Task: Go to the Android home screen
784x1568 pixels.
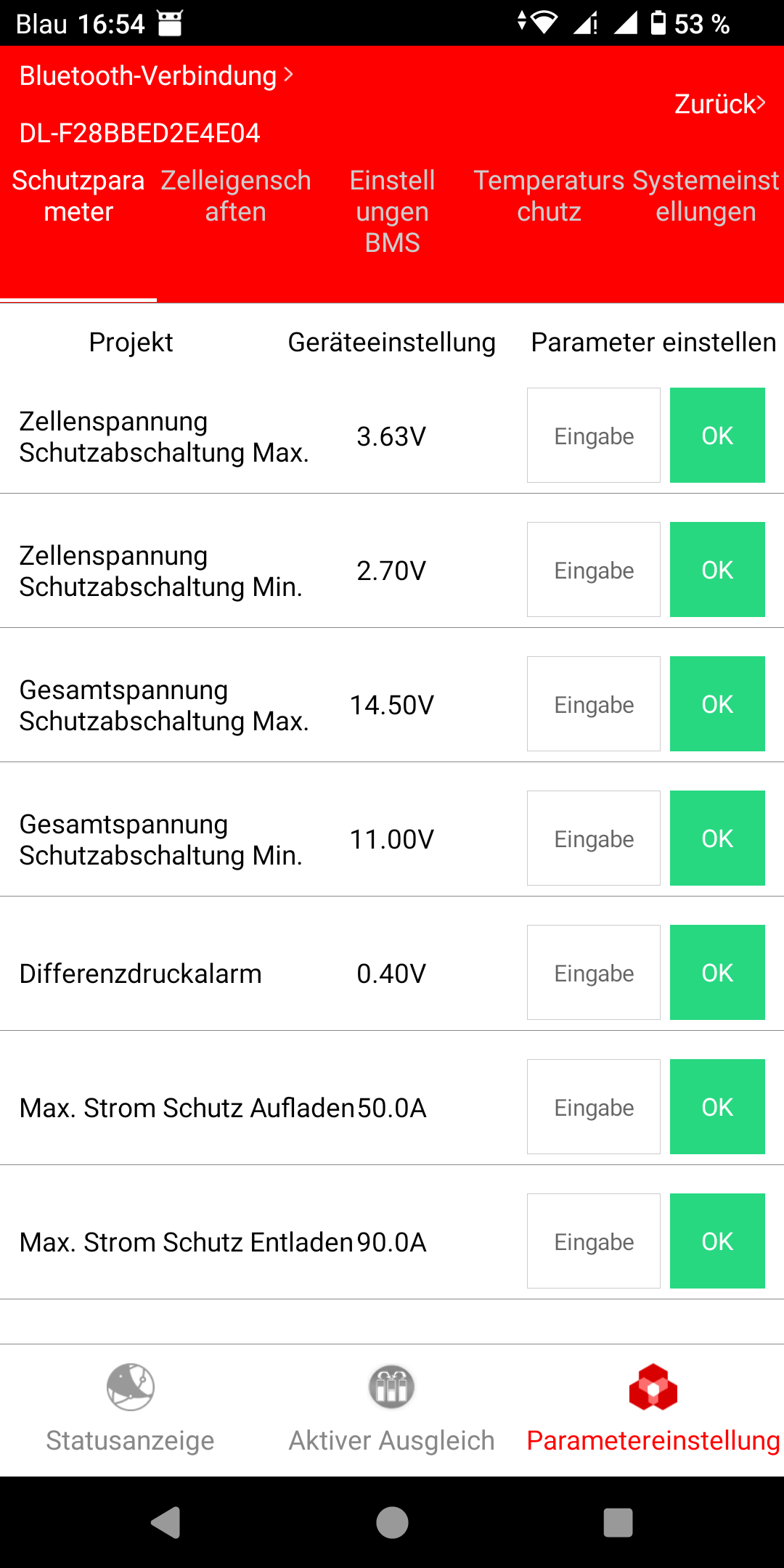Action: [x=392, y=1522]
